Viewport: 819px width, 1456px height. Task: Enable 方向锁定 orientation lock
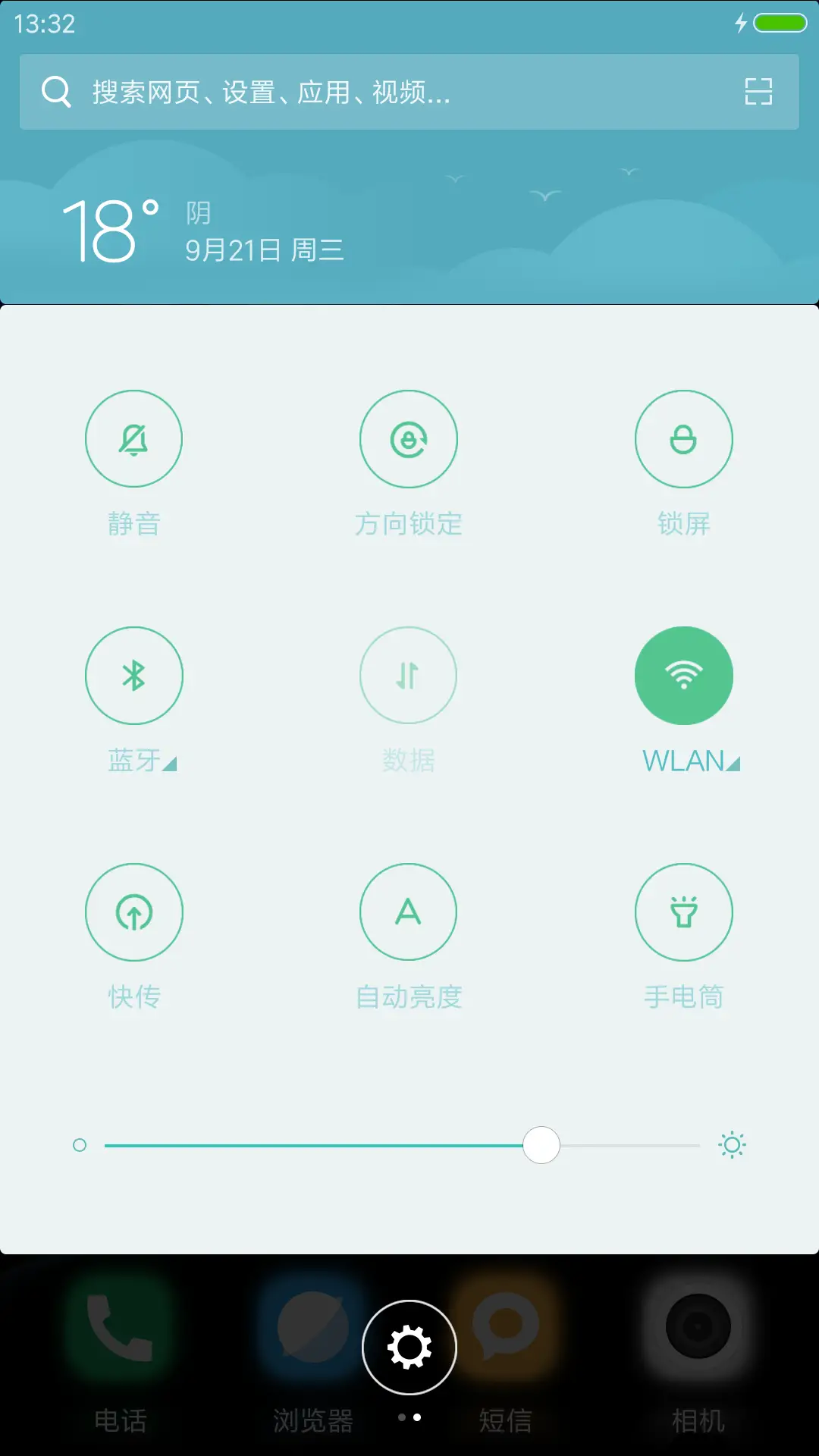[409, 438]
